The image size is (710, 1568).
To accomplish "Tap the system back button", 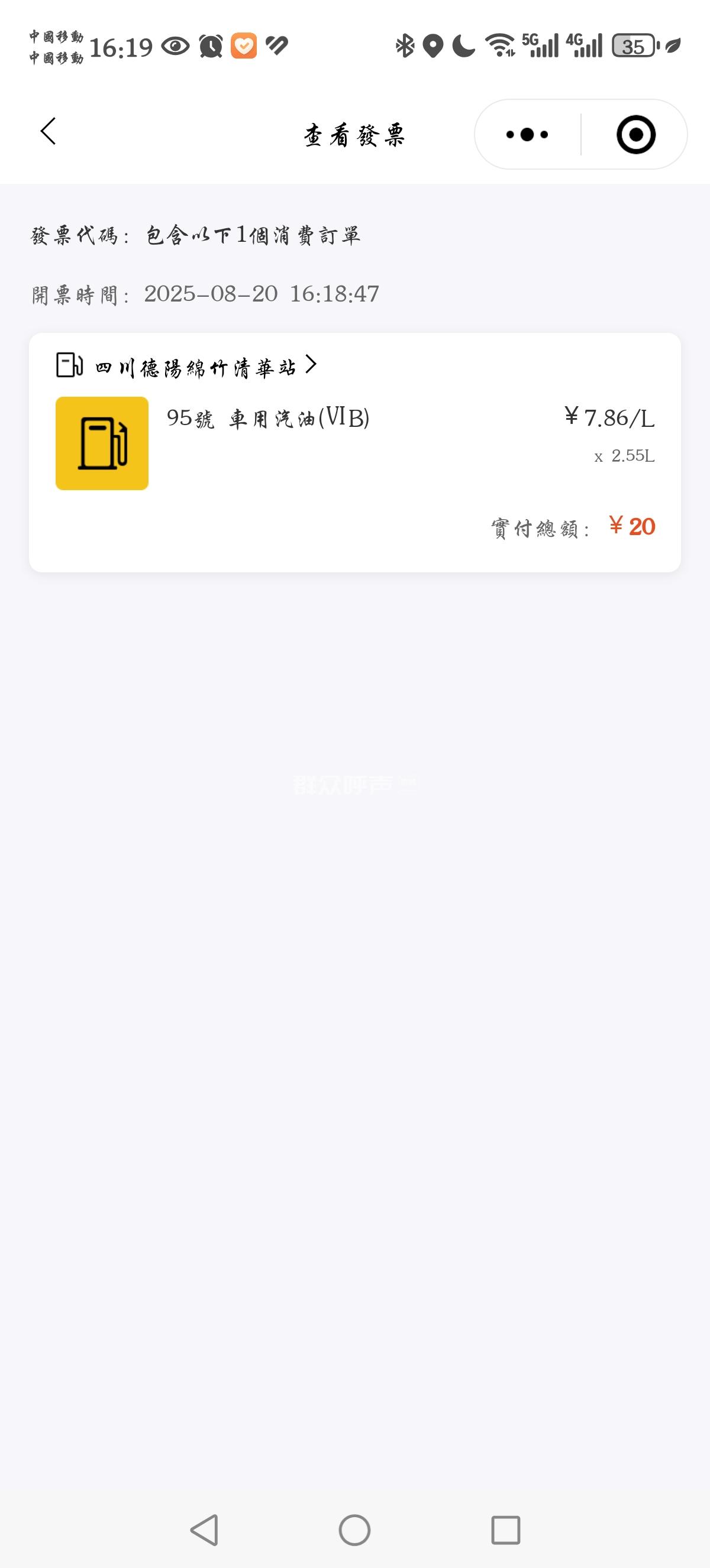I will pyautogui.click(x=205, y=1530).
